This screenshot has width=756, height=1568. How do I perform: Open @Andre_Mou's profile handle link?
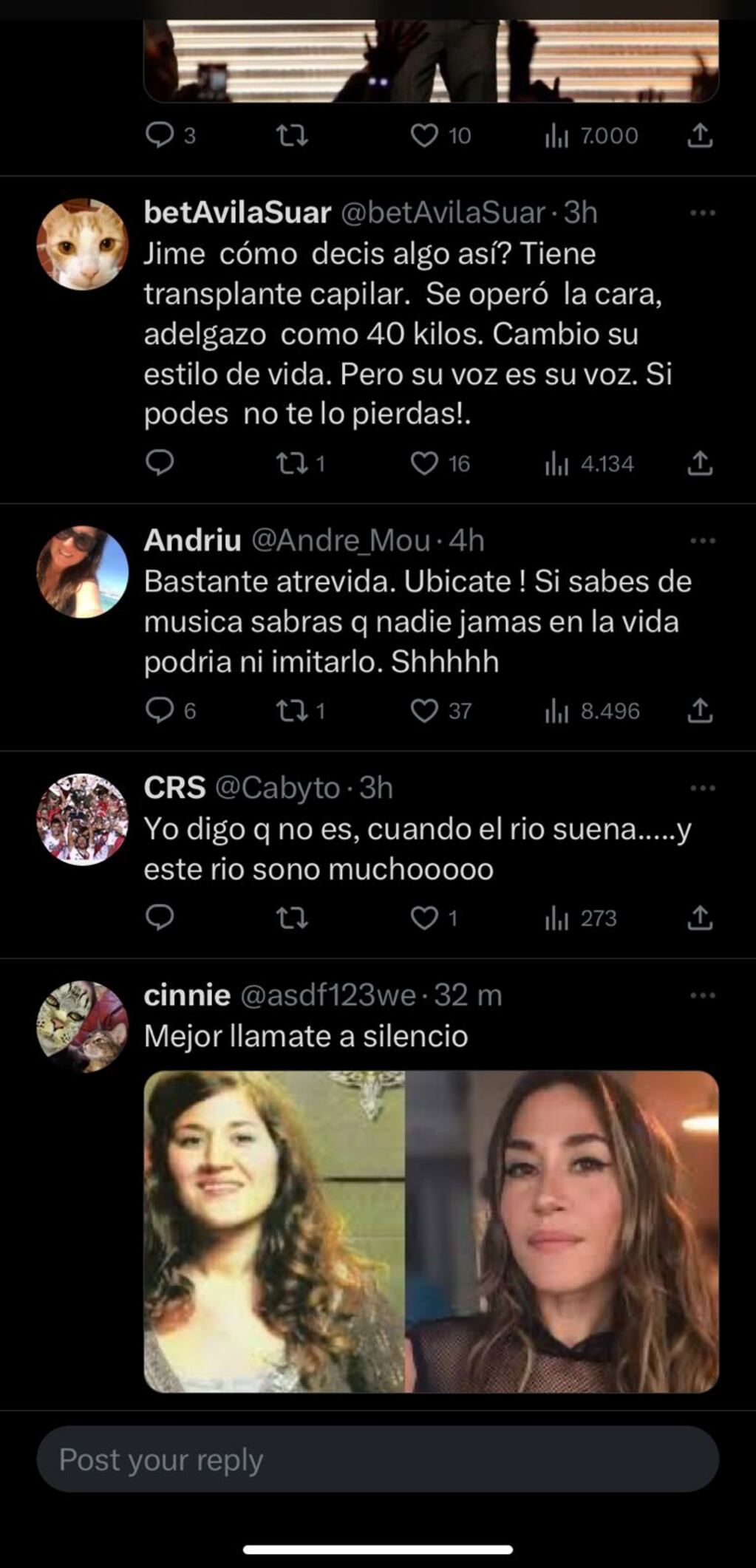click(x=342, y=542)
